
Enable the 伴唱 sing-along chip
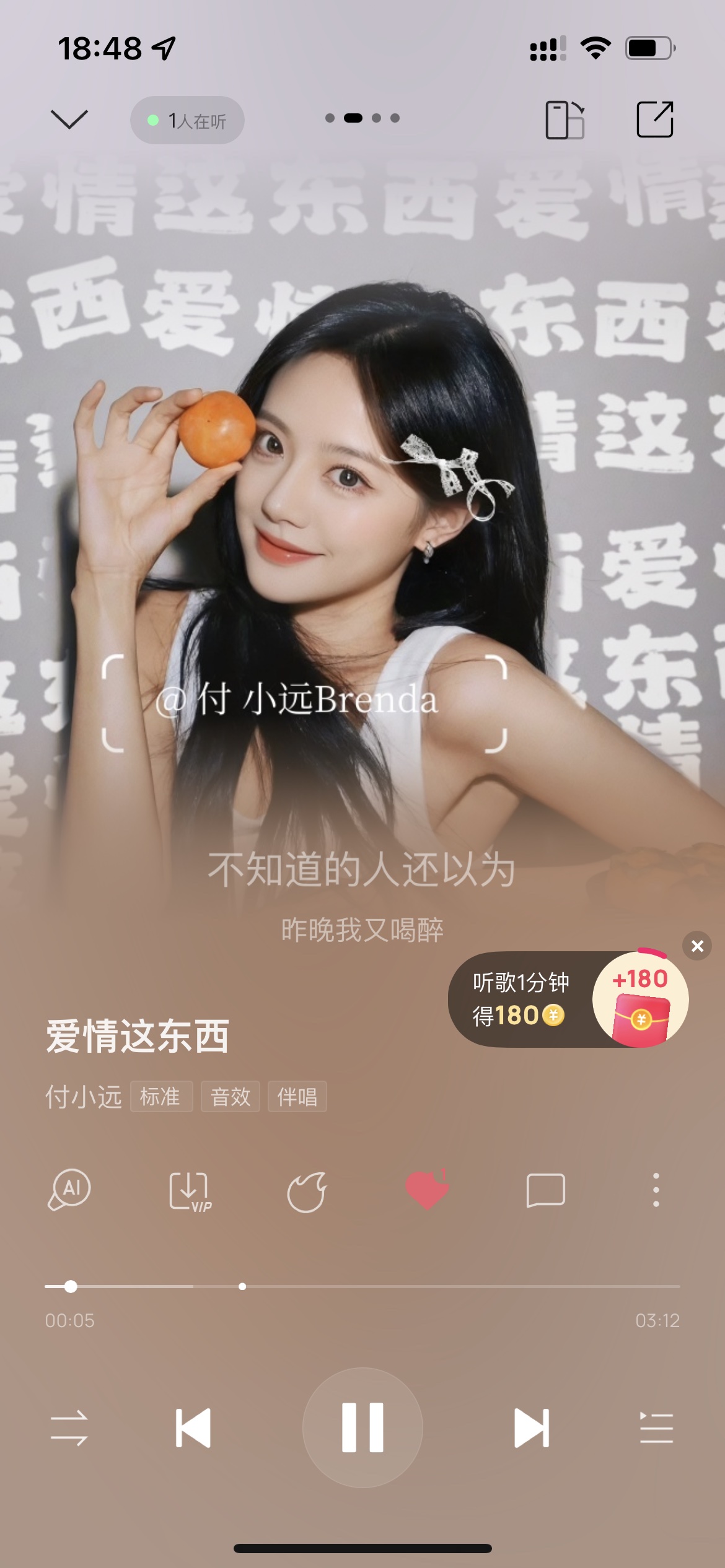click(x=297, y=1097)
